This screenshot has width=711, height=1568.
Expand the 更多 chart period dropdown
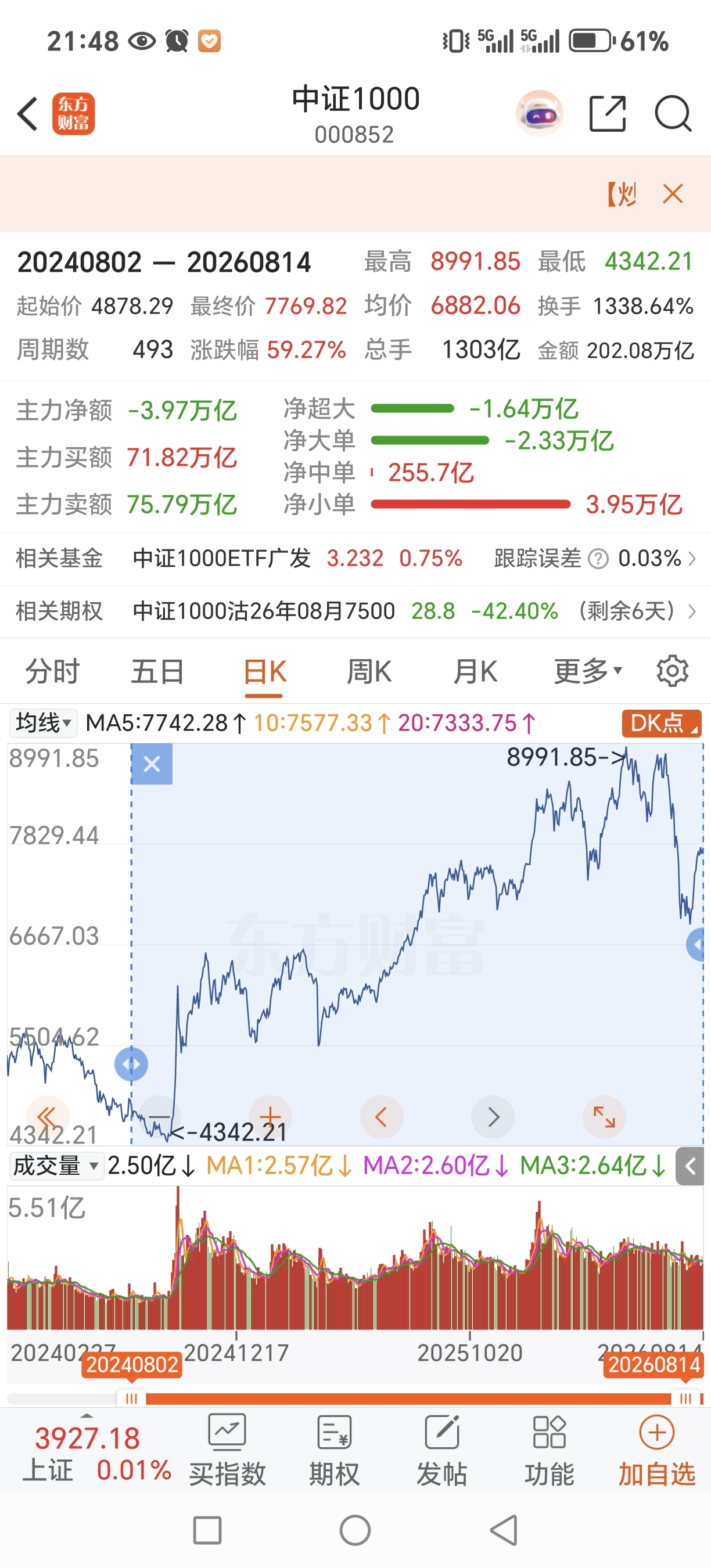coord(587,672)
